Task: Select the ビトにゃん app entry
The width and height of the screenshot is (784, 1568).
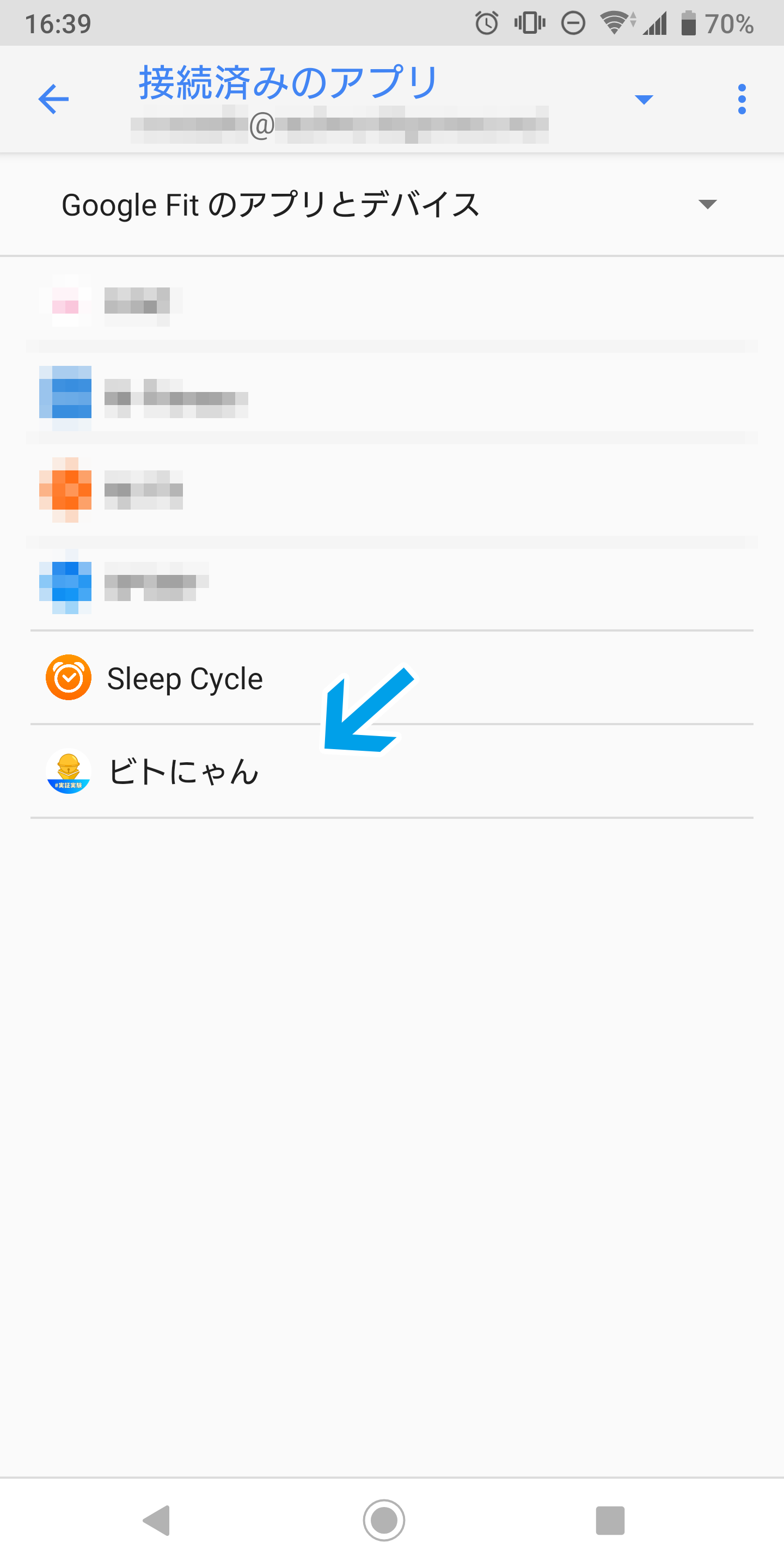Action: pyautogui.click(x=182, y=772)
